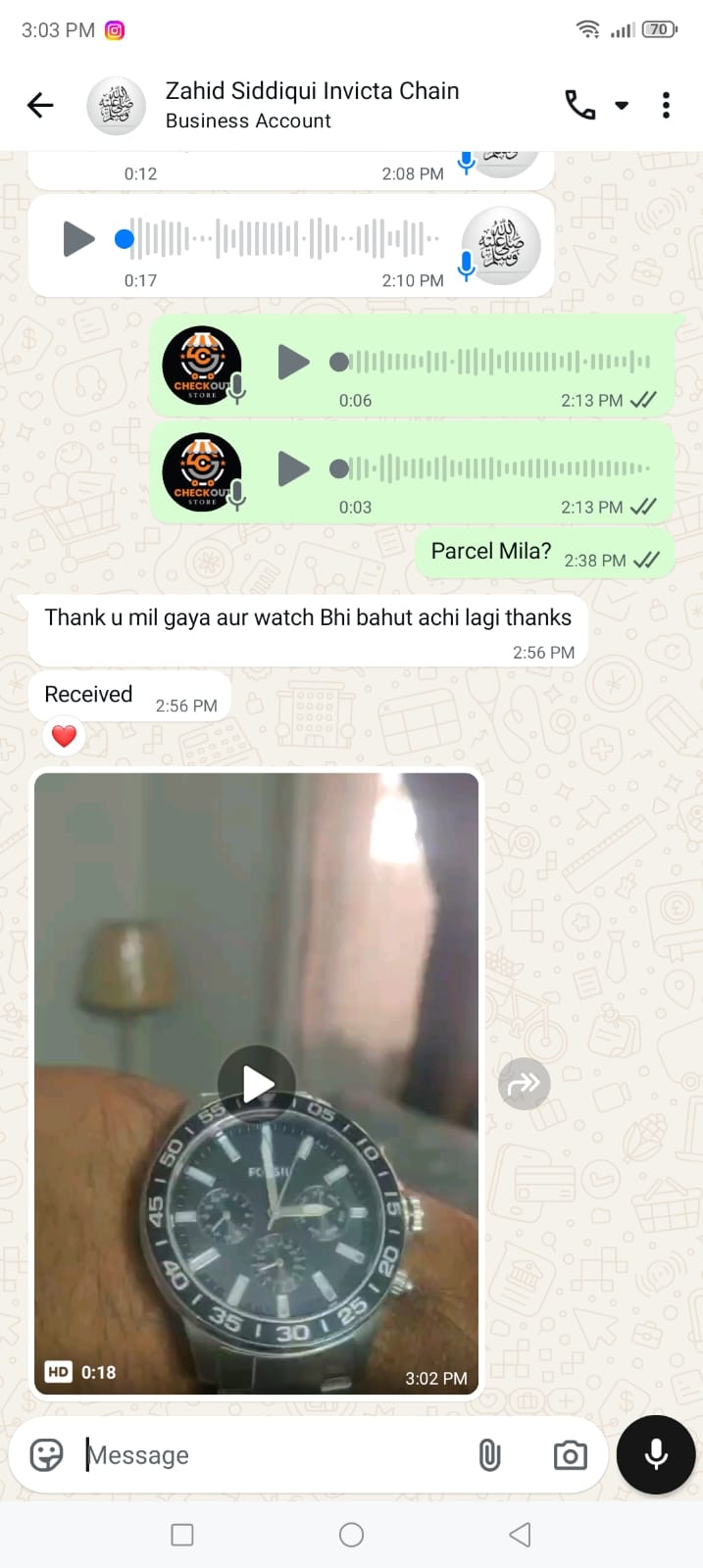View the heart reaction on Received
Screen dimensions: 703x1568
click(x=64, y=736)
